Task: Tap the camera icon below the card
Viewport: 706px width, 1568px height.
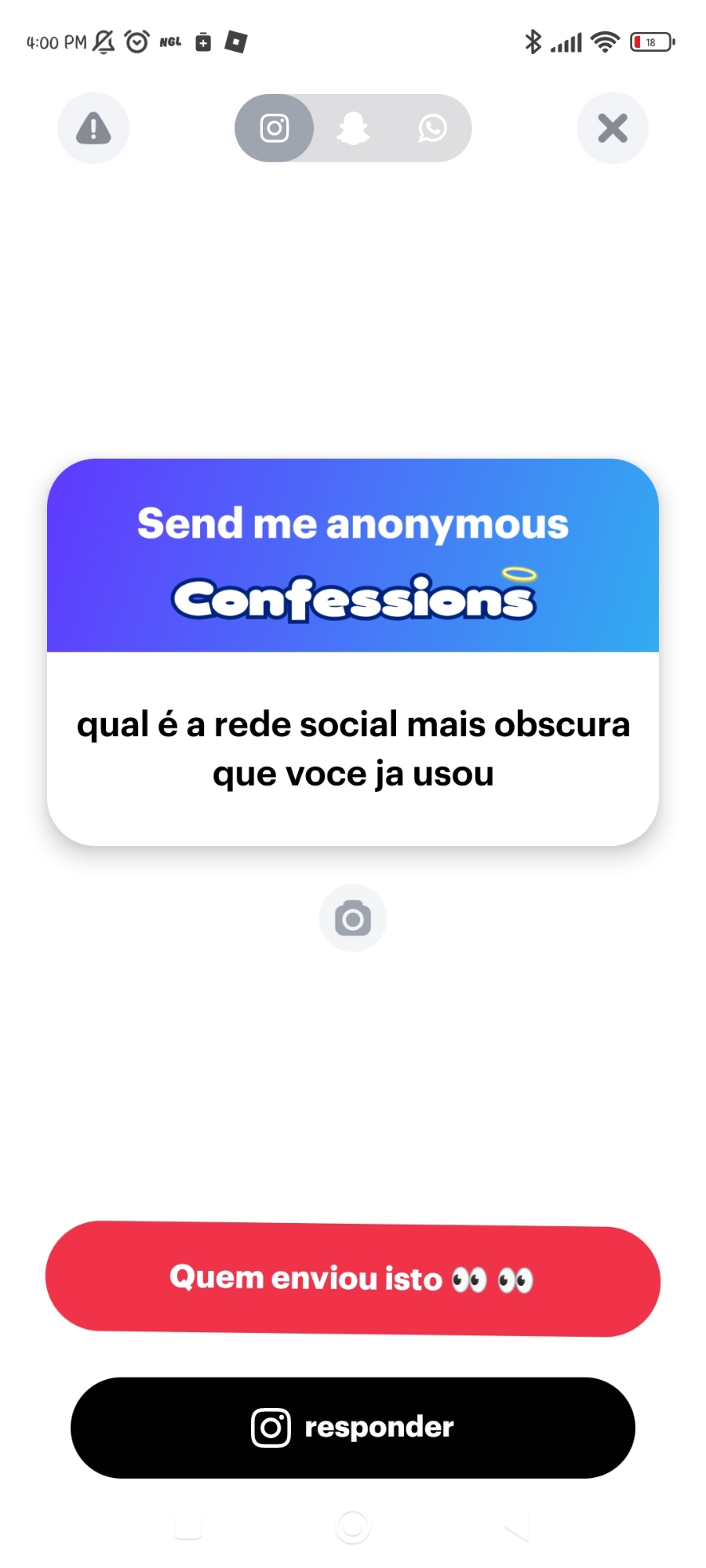Action: tap(353, 918)
